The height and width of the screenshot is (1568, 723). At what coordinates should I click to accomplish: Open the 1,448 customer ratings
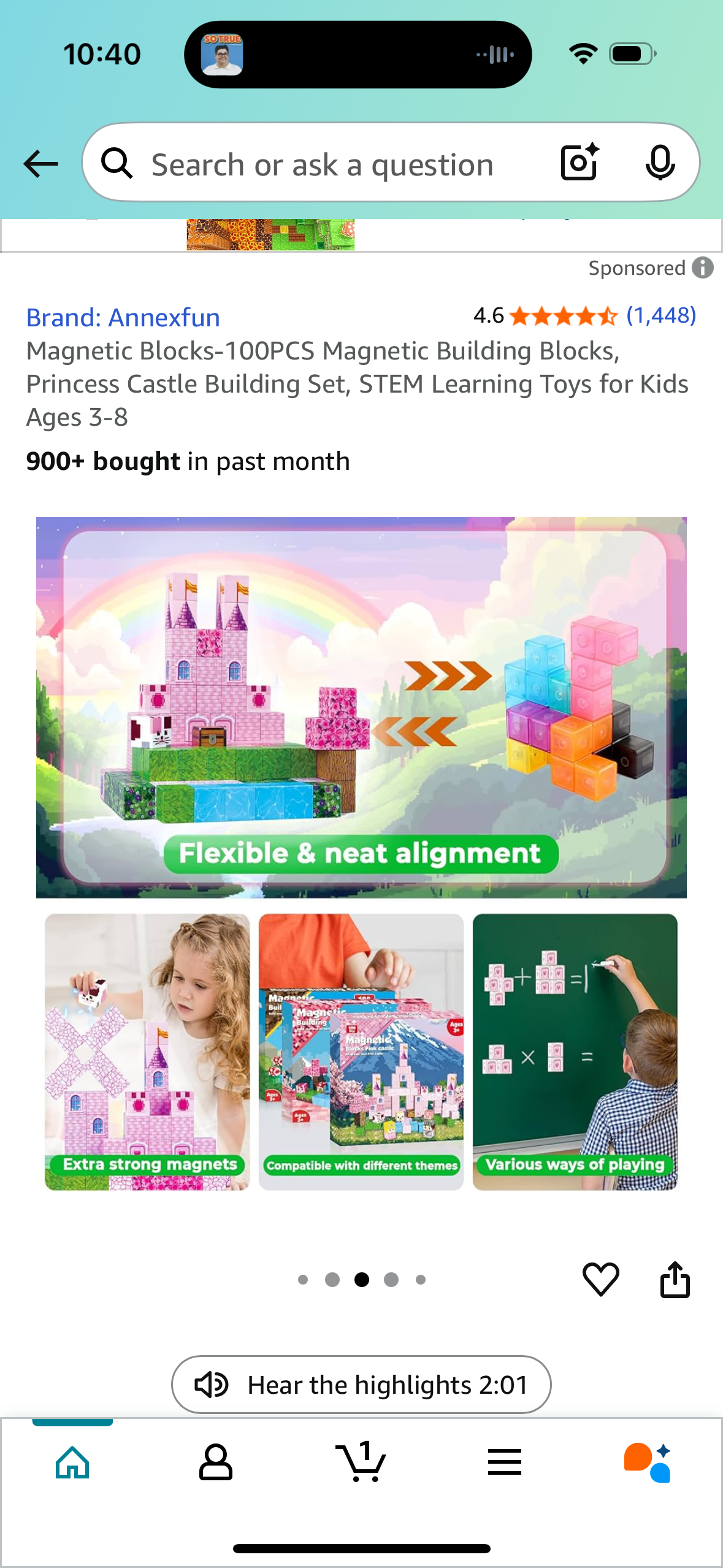coord(660,315)
